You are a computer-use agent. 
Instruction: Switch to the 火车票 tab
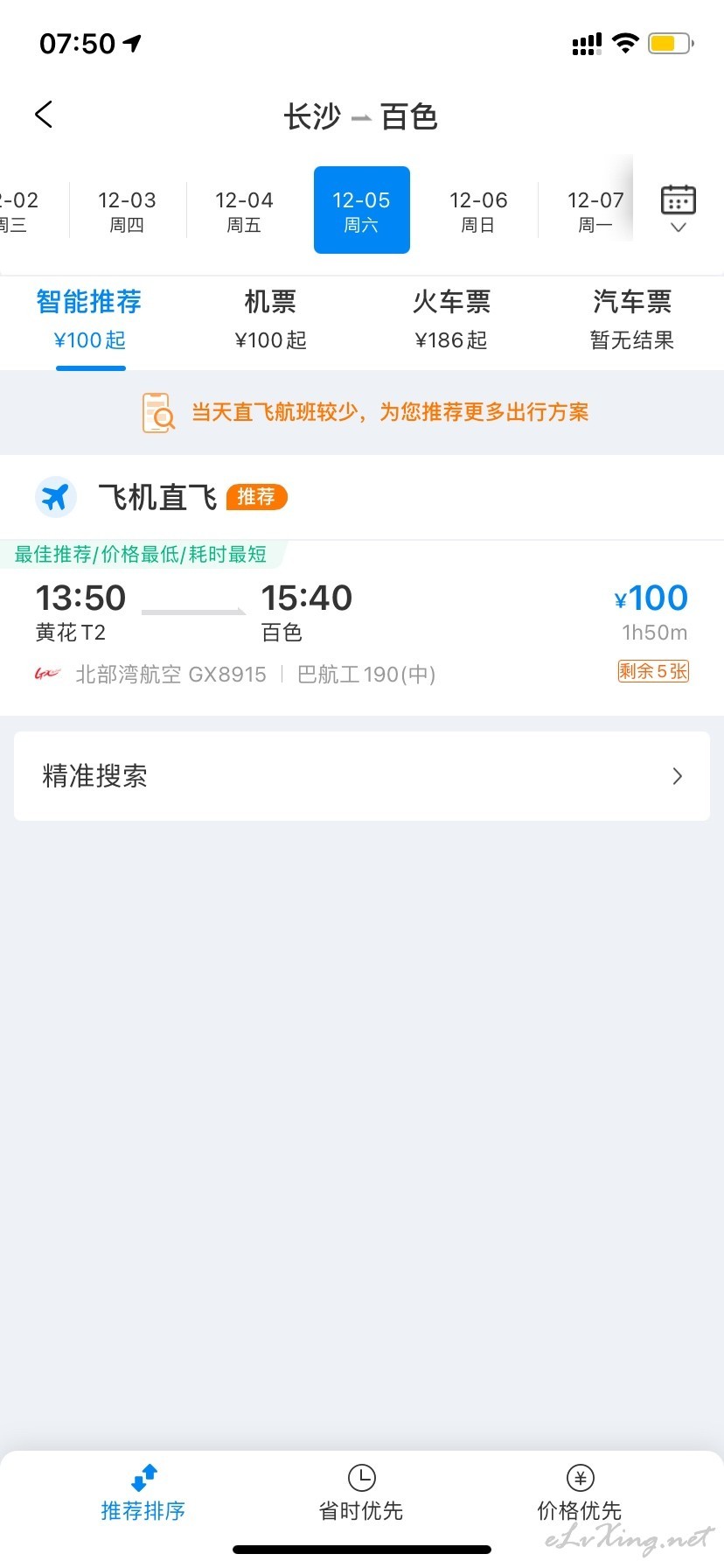pos(451,320)
